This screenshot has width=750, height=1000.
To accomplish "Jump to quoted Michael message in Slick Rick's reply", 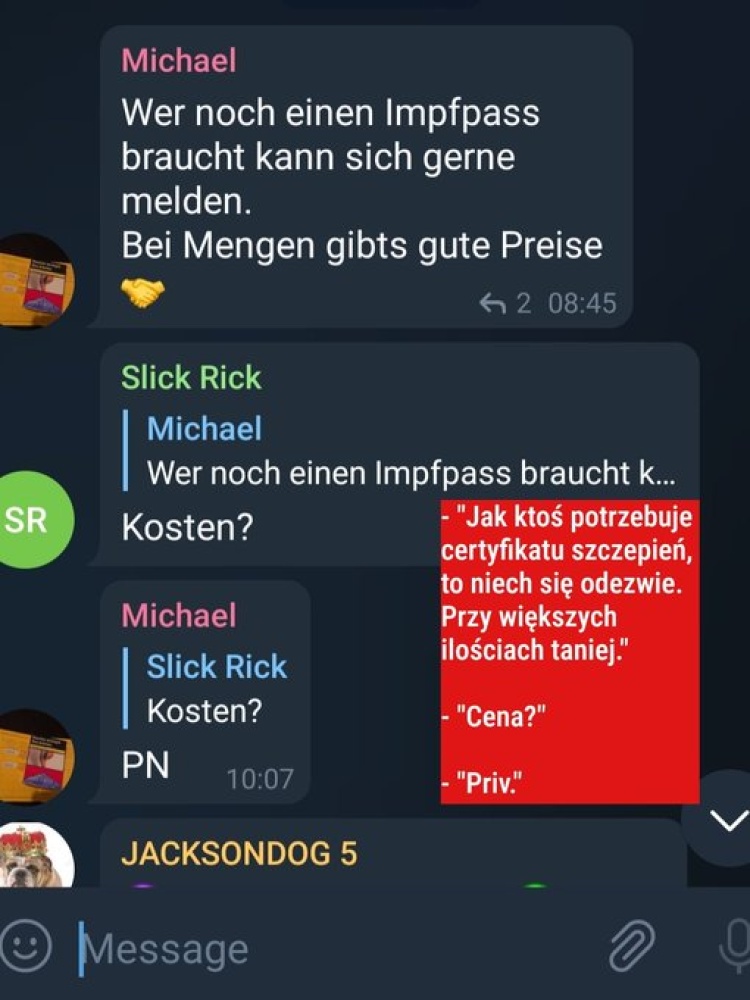I will click(400, 452).
